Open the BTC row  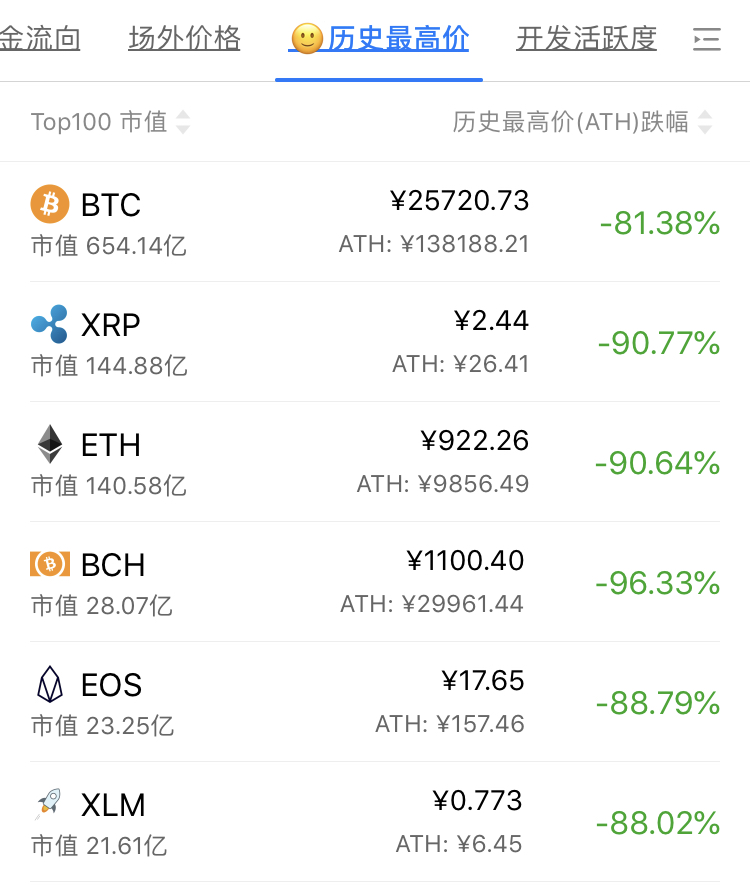coord(375,222)
